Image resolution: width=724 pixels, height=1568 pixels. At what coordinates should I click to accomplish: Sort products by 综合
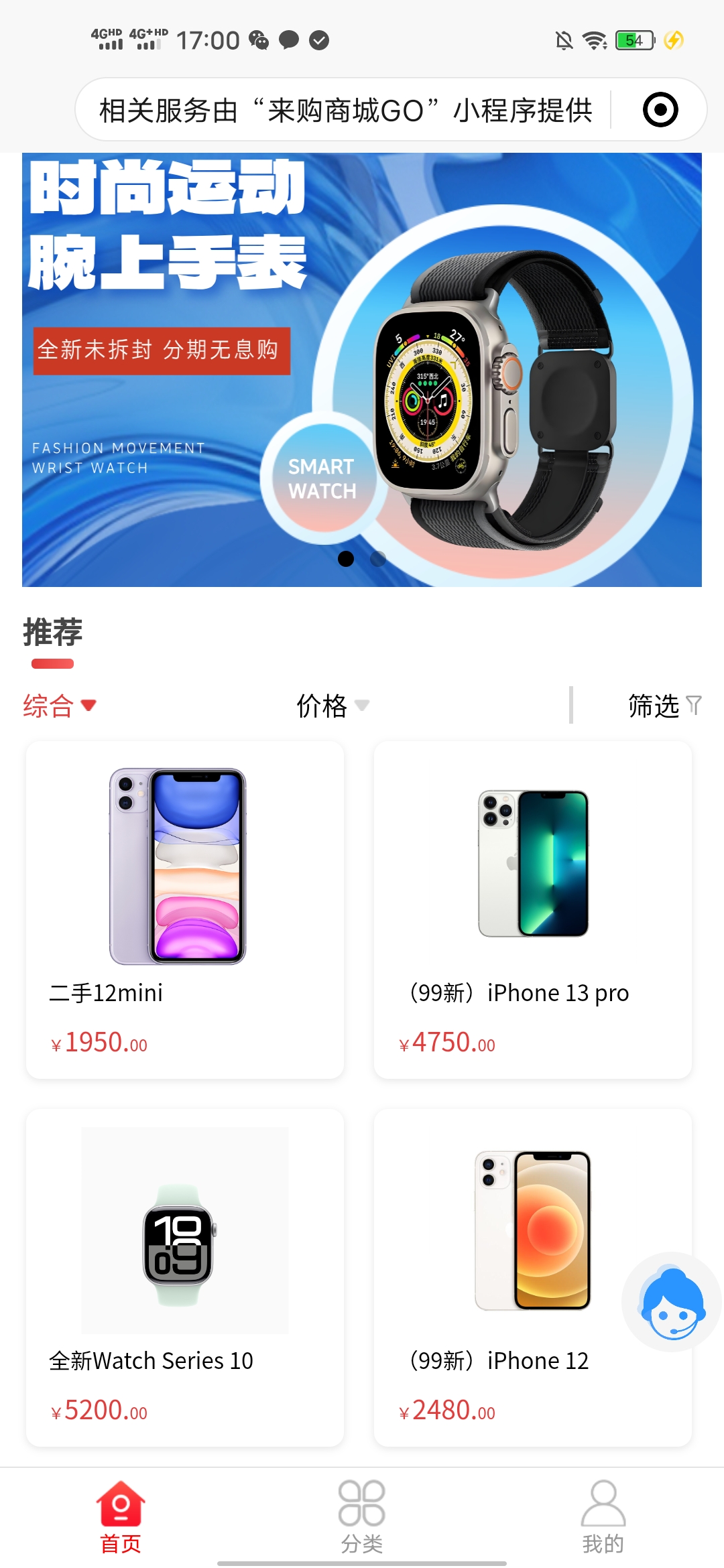pyautogui.click(x=59, y=706)
